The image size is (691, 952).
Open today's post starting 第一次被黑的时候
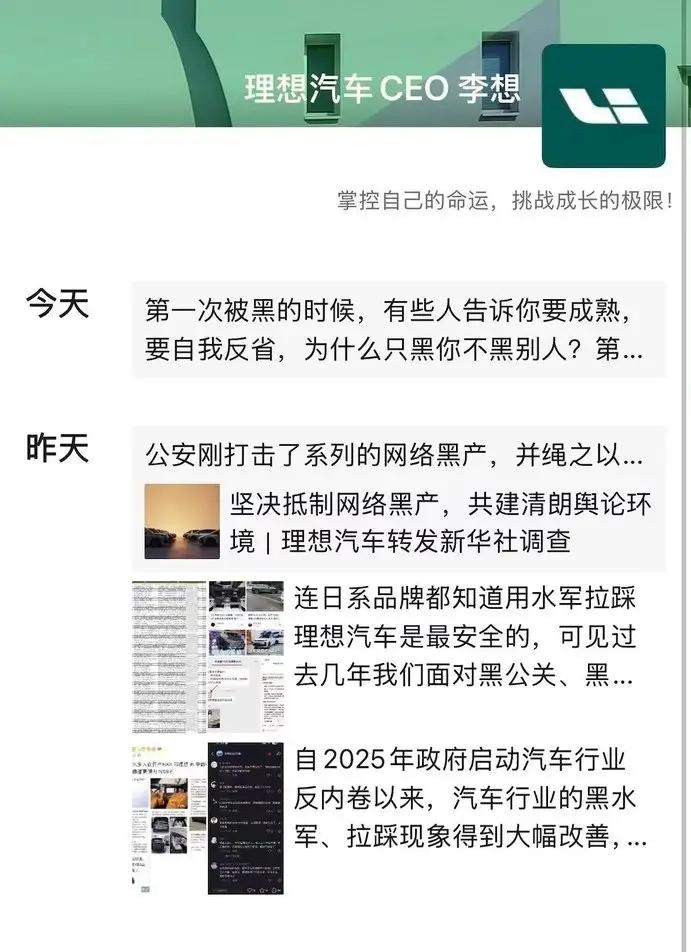coord(398,329)
